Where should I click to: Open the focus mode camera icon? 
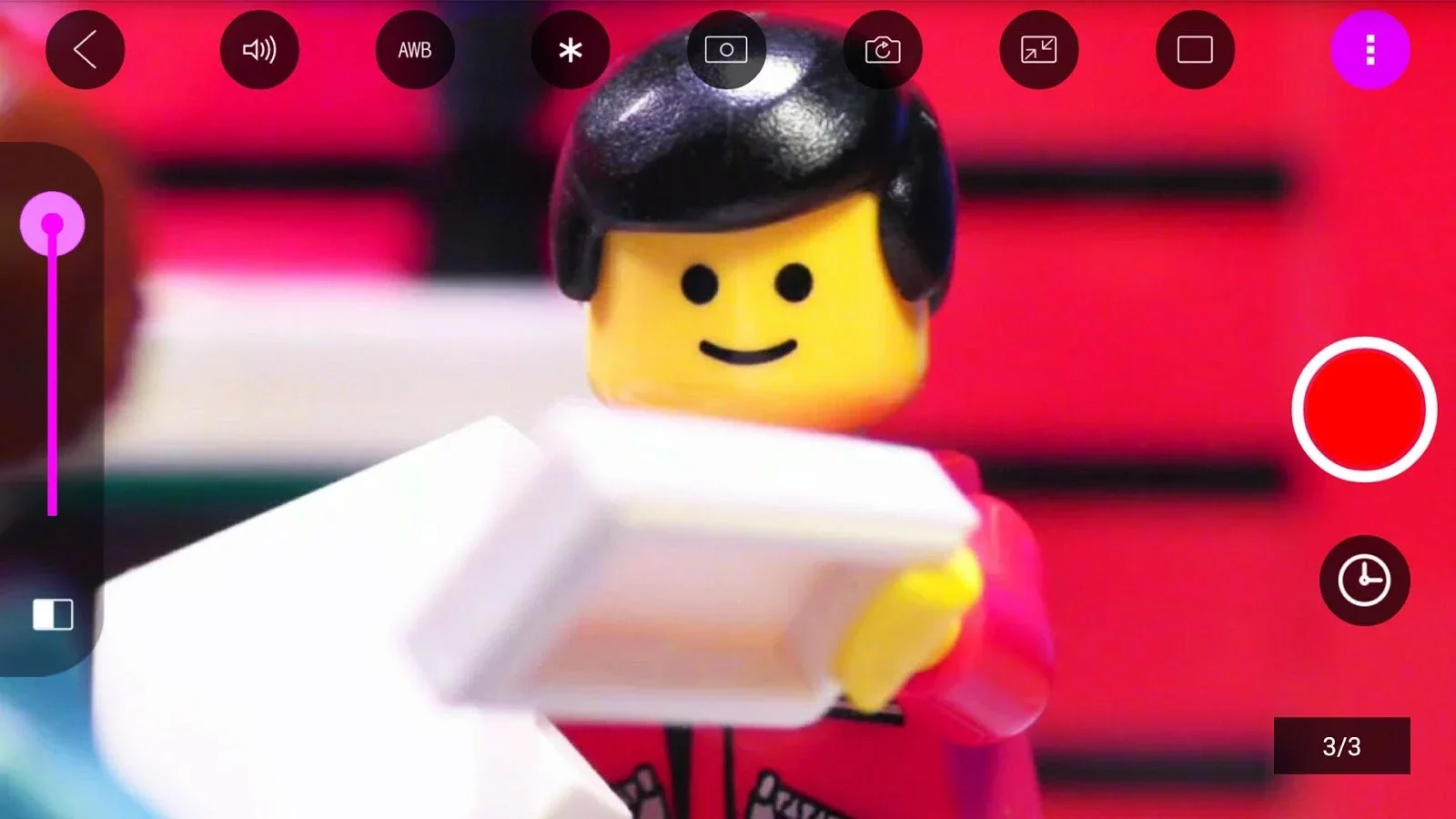point(726,50)
